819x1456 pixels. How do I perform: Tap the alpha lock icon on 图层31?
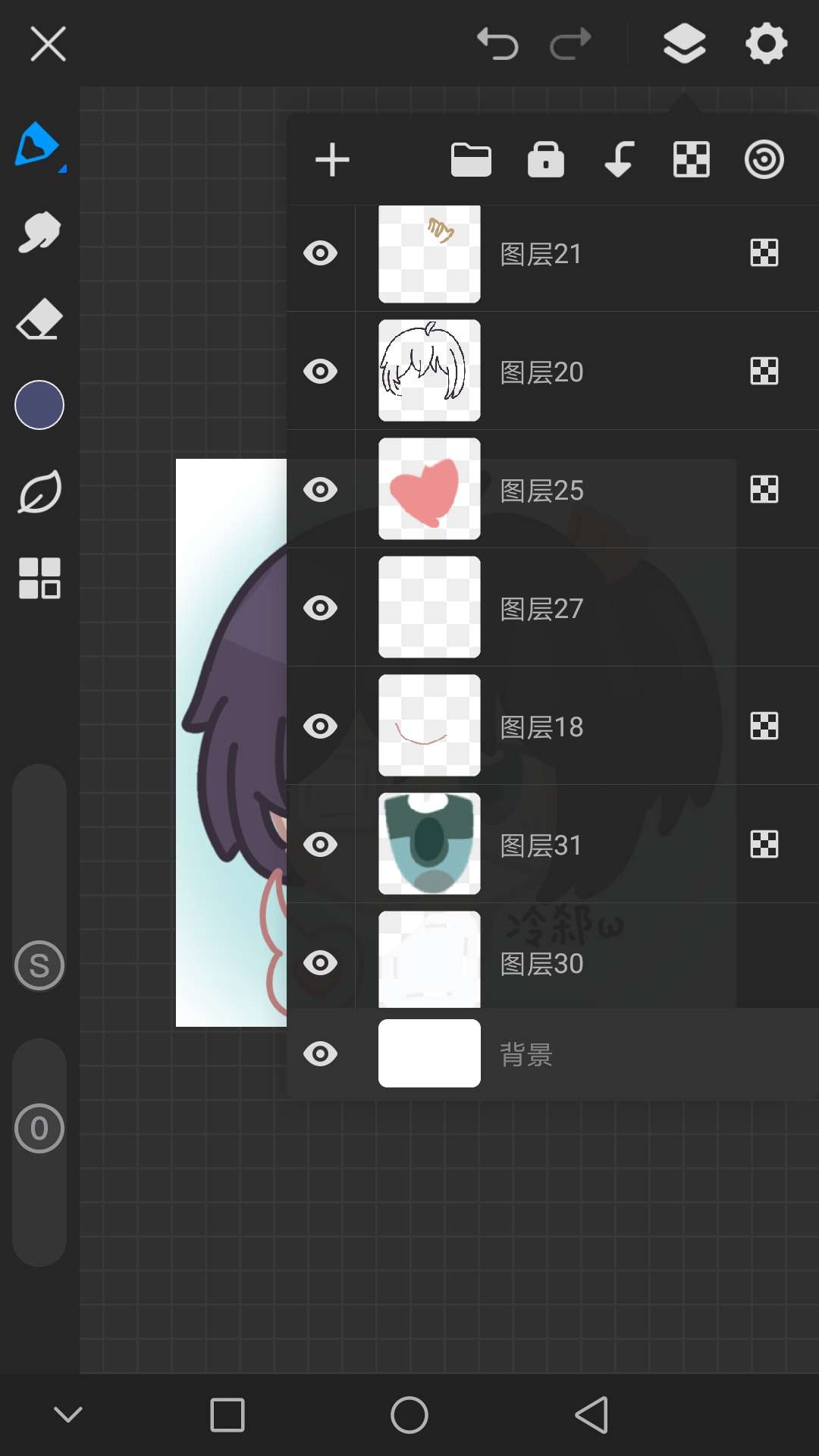click(764, 844)
